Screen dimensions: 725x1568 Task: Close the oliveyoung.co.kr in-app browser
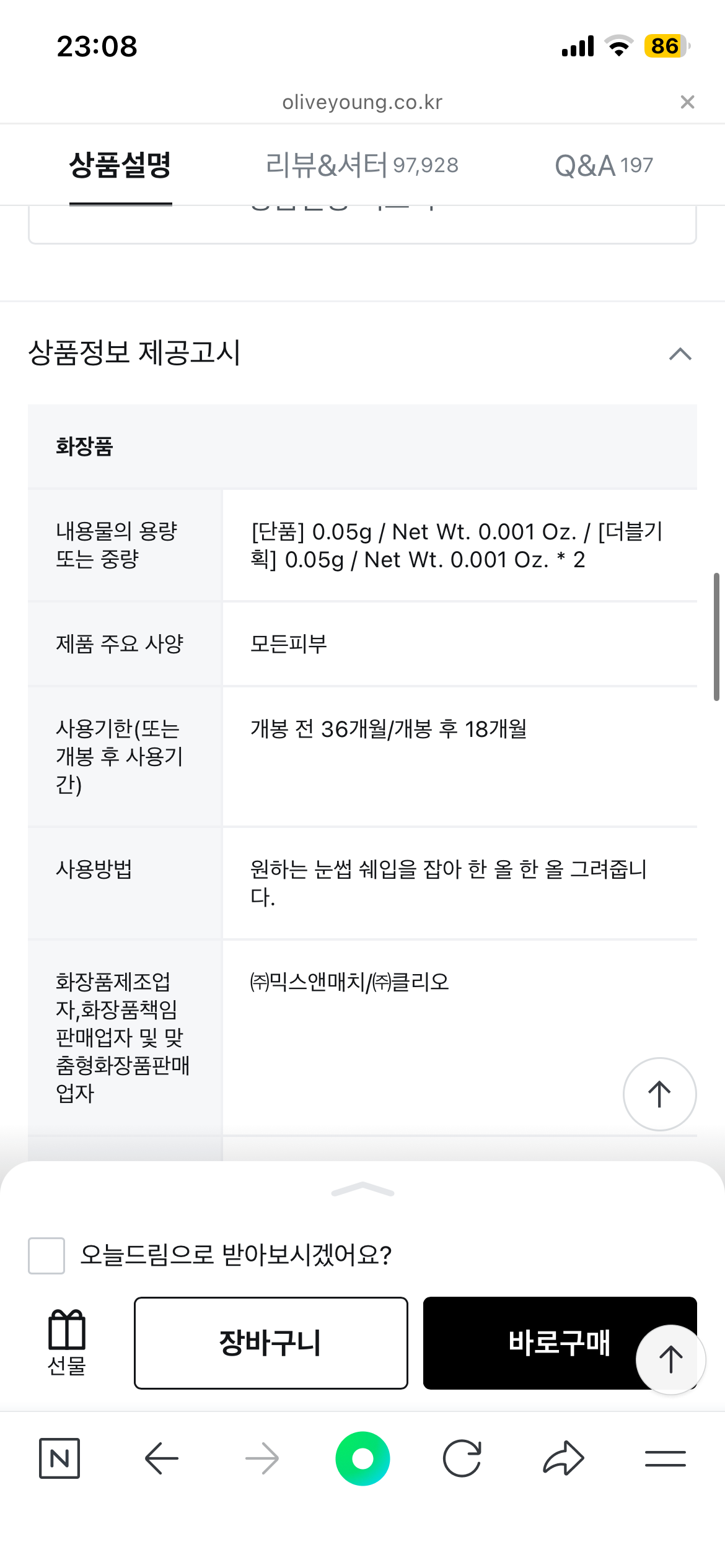[x=687, y=102]
